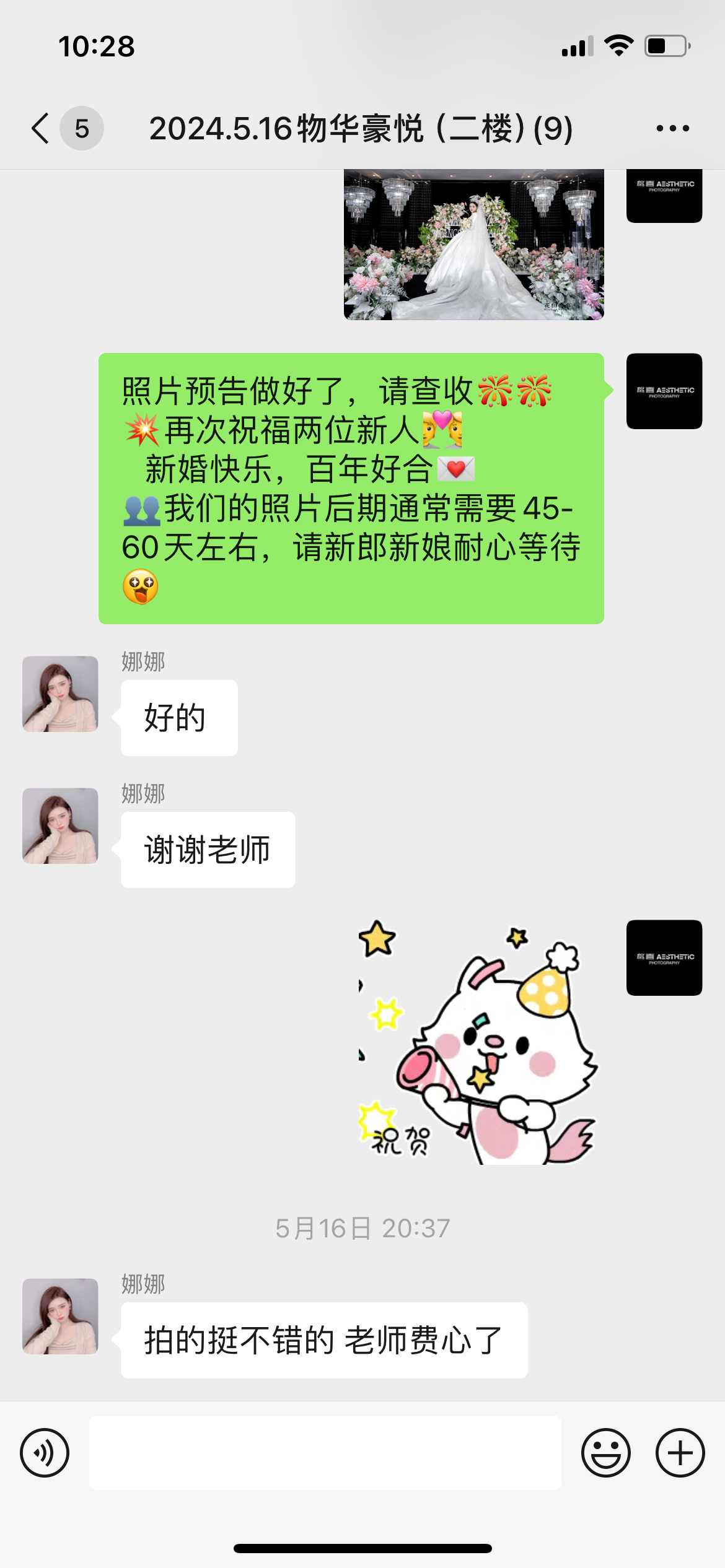
Task: Open the wedding photo sent in chat
Action: point(473,244)
